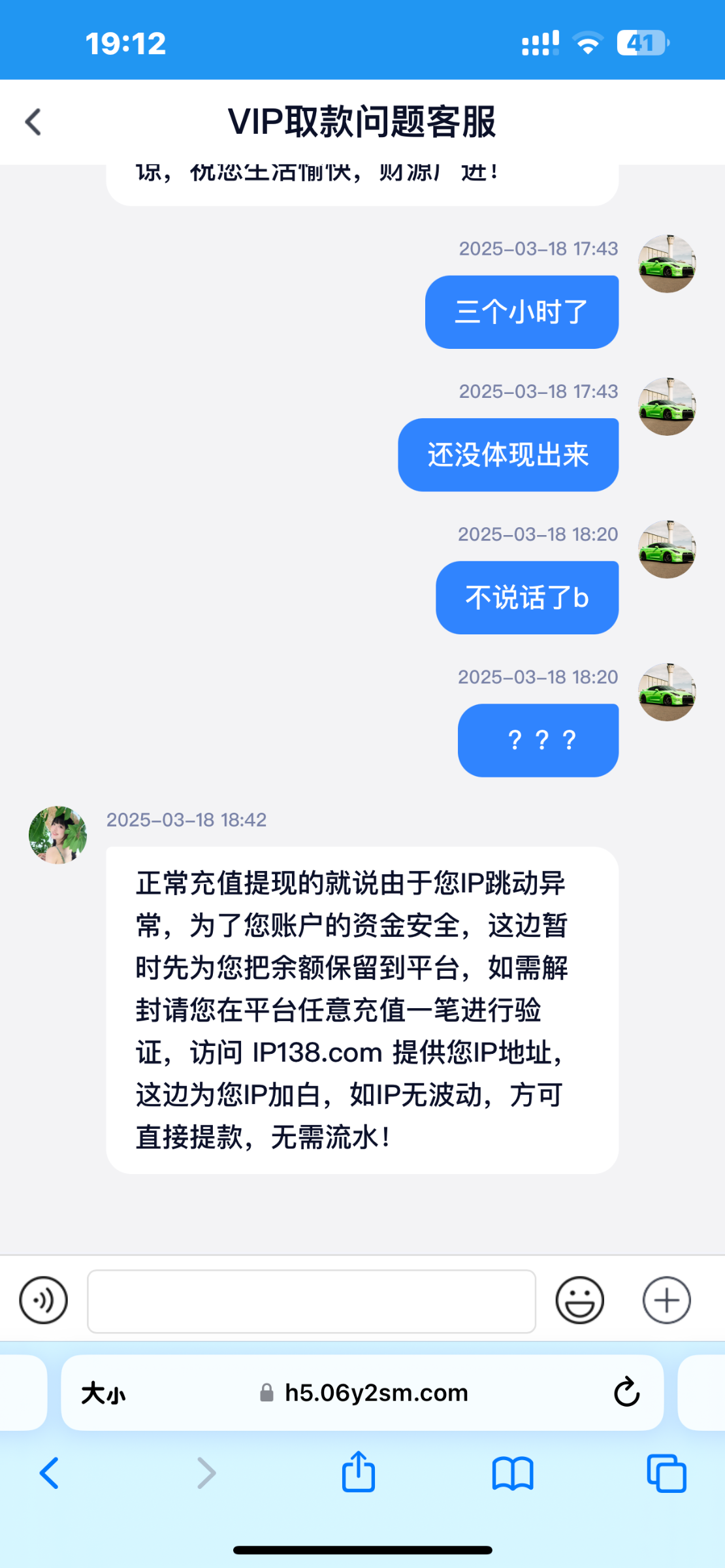The width and height of the screenshot is (725, 1568).
Task: Tap the message input field
Action: tap(311, 1301)
